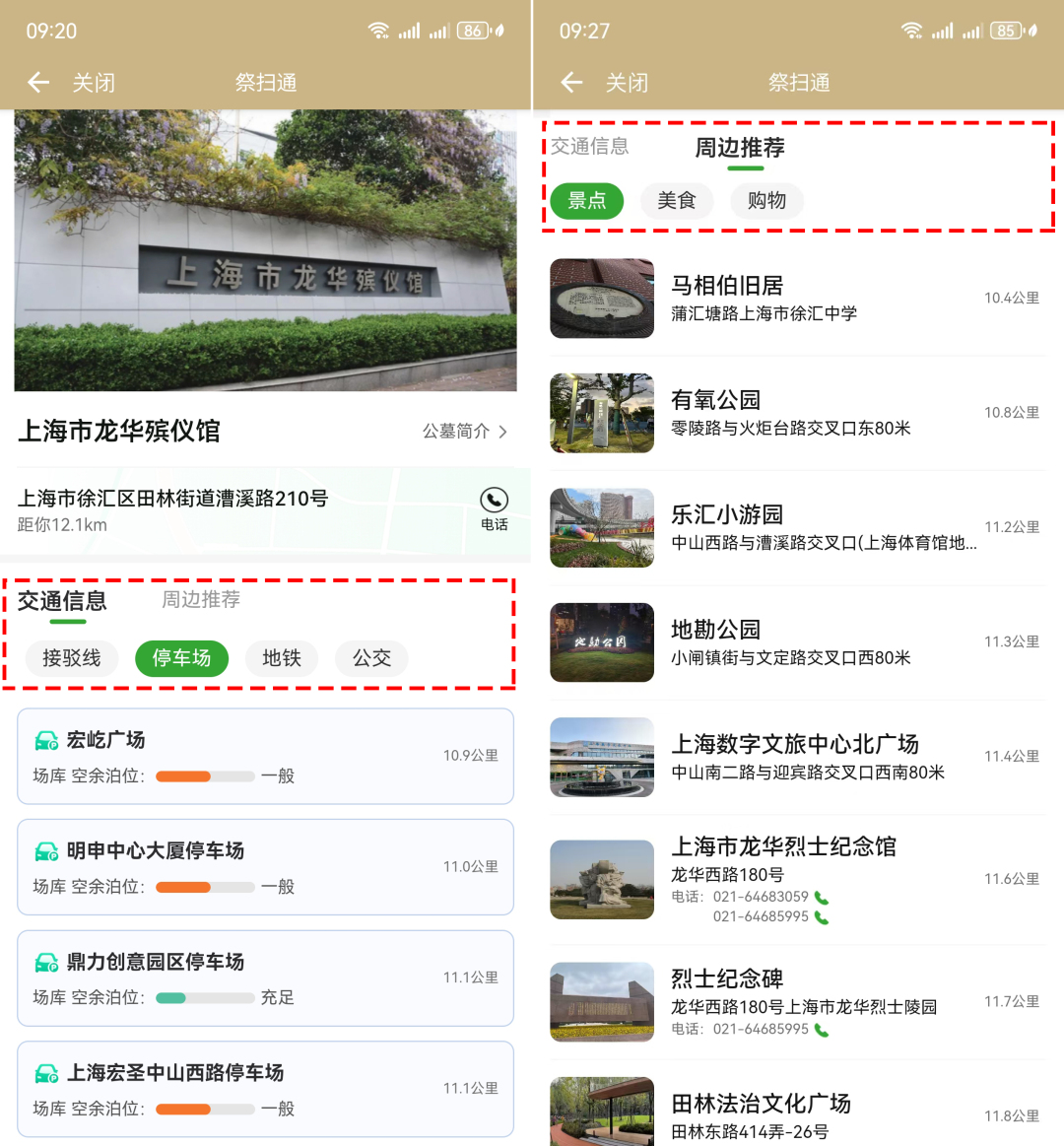
Task: Open the 公墓简介 cemetery introduction
Action: [464, 432]
